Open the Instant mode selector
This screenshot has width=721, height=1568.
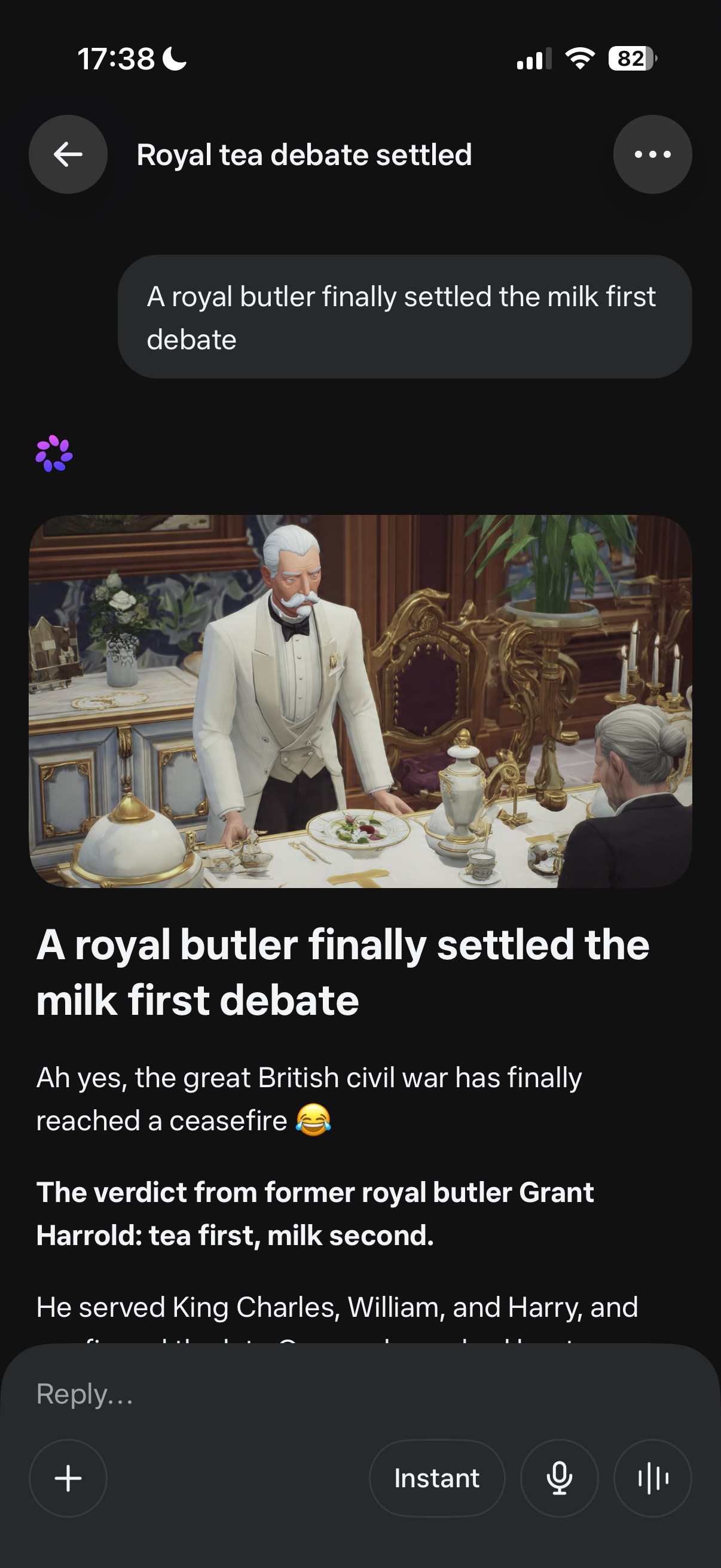(437, 1478)
